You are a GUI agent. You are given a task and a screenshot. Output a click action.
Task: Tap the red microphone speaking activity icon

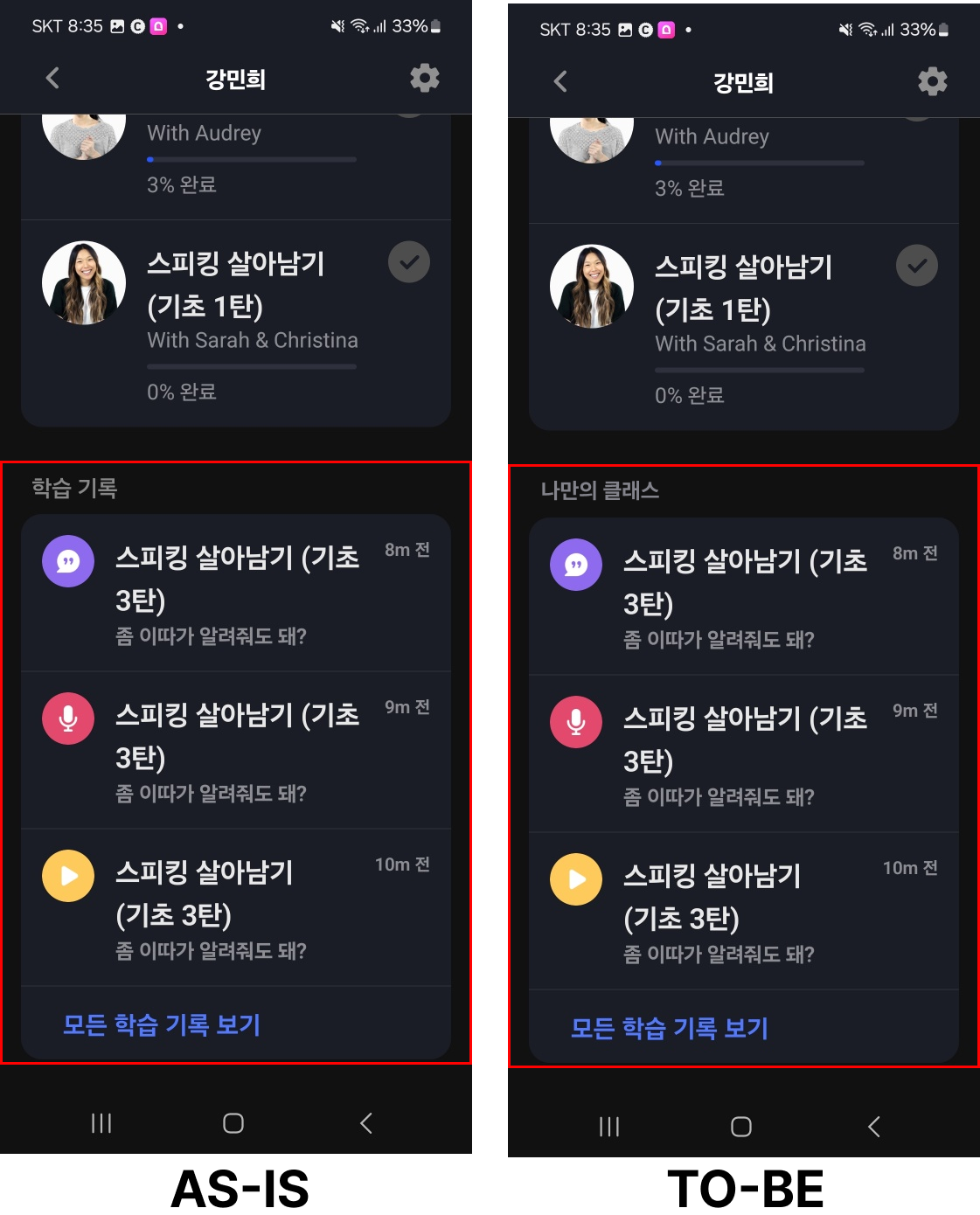click(67, 718)
